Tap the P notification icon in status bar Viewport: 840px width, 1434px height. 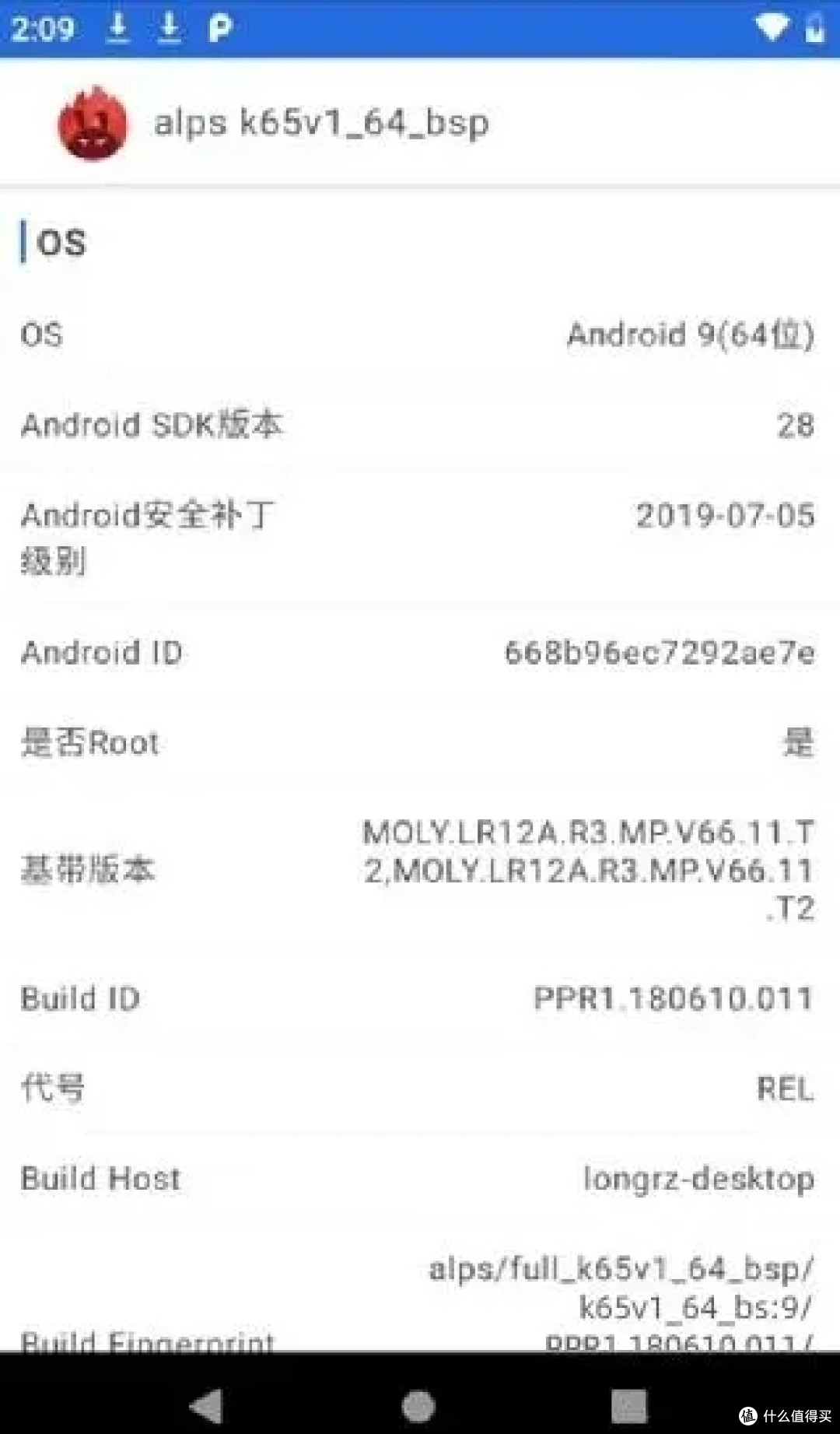coord(220,28)
